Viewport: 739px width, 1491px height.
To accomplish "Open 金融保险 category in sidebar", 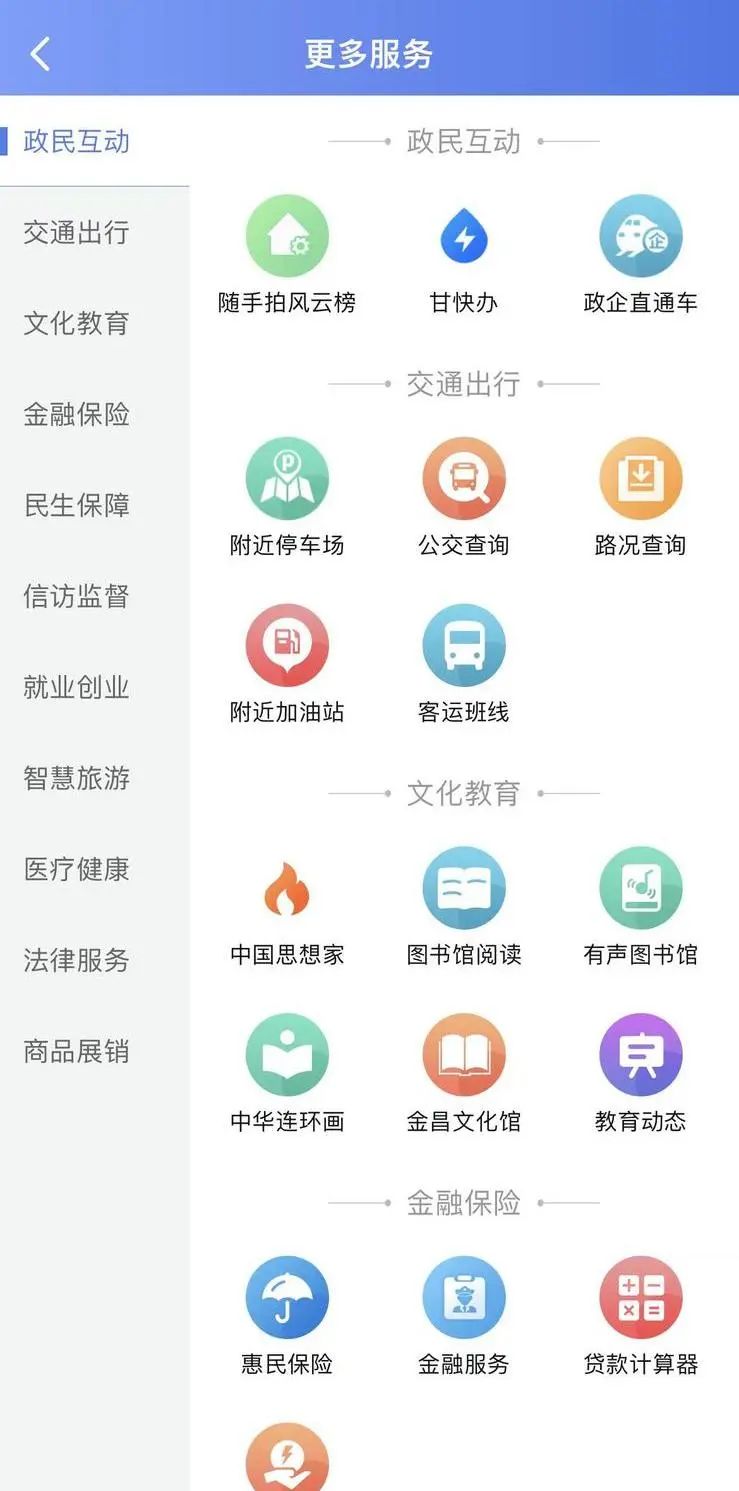I will point(77,414).
